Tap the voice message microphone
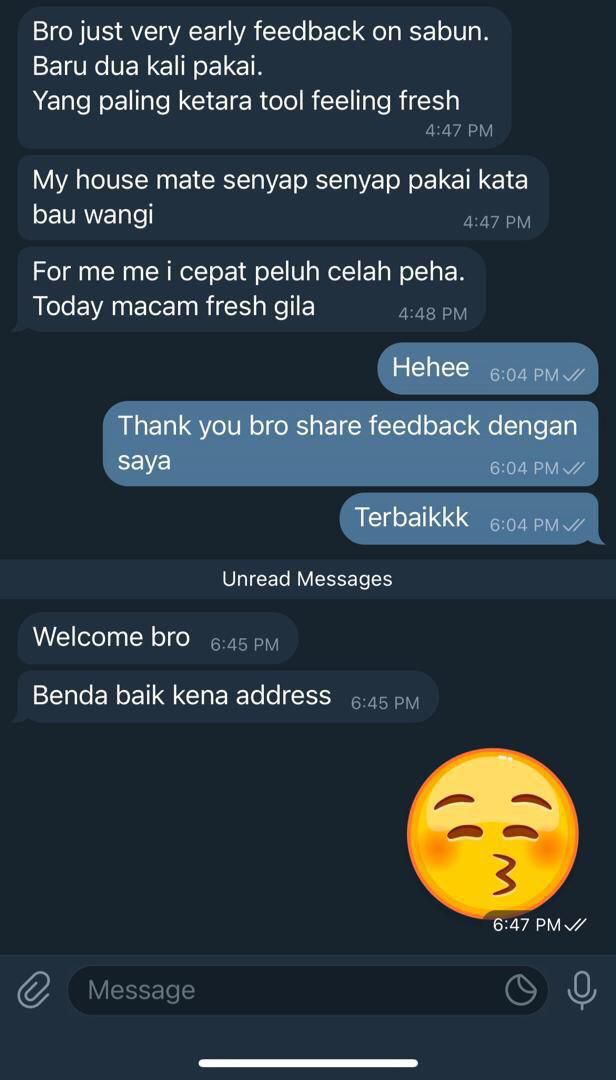Screen dimensions: 616x1080 tap(581, 990)
